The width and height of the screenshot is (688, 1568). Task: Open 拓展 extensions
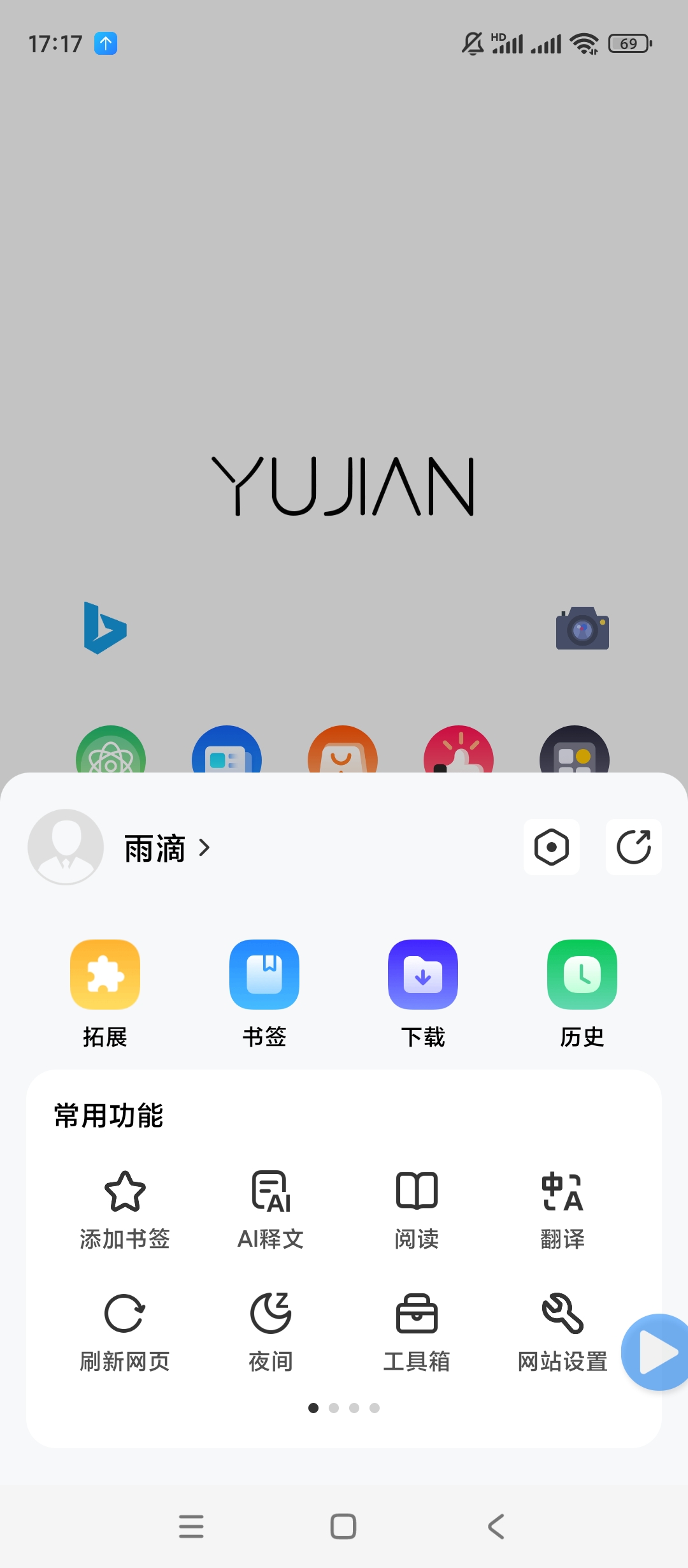[x=105, y=992]
